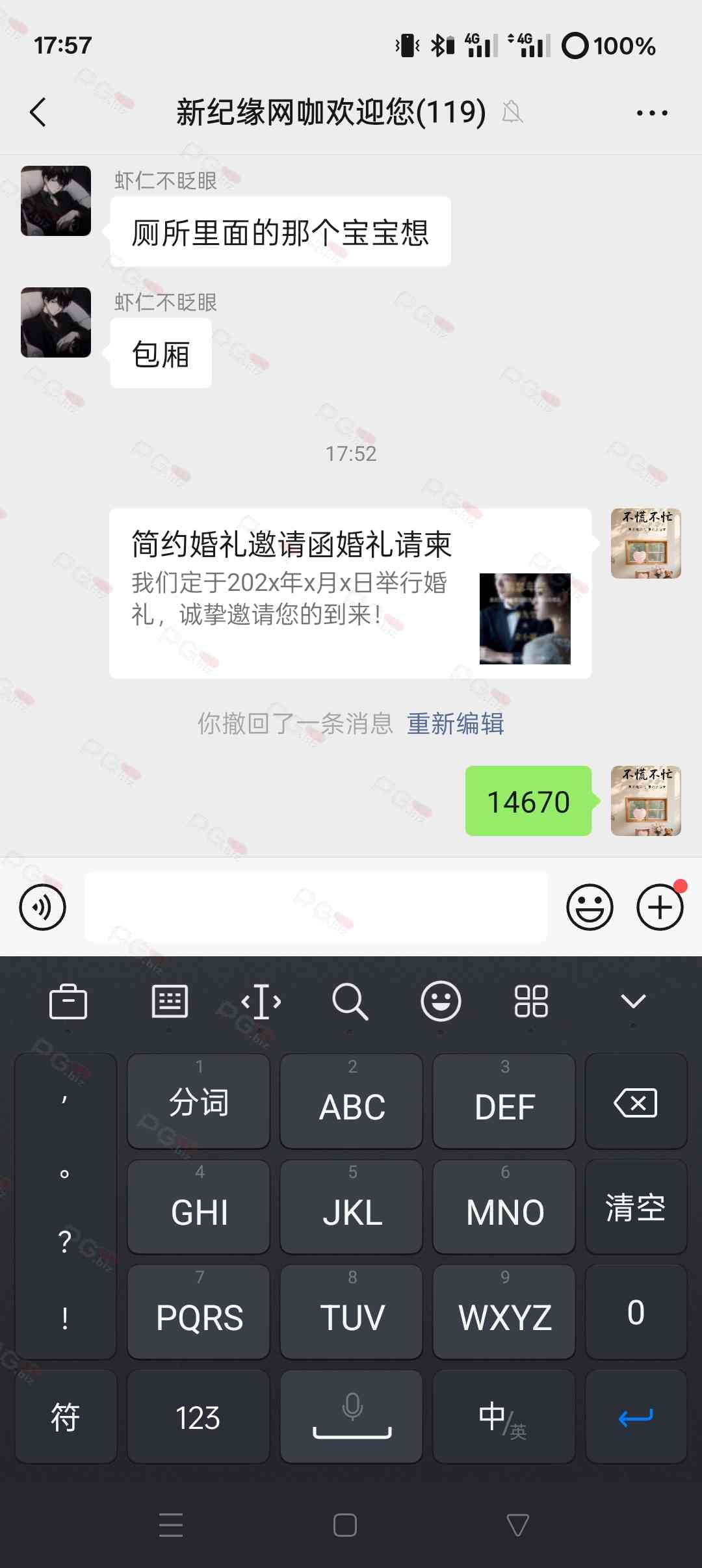Open the keyboard search tool

click(x=350, y=1001)
